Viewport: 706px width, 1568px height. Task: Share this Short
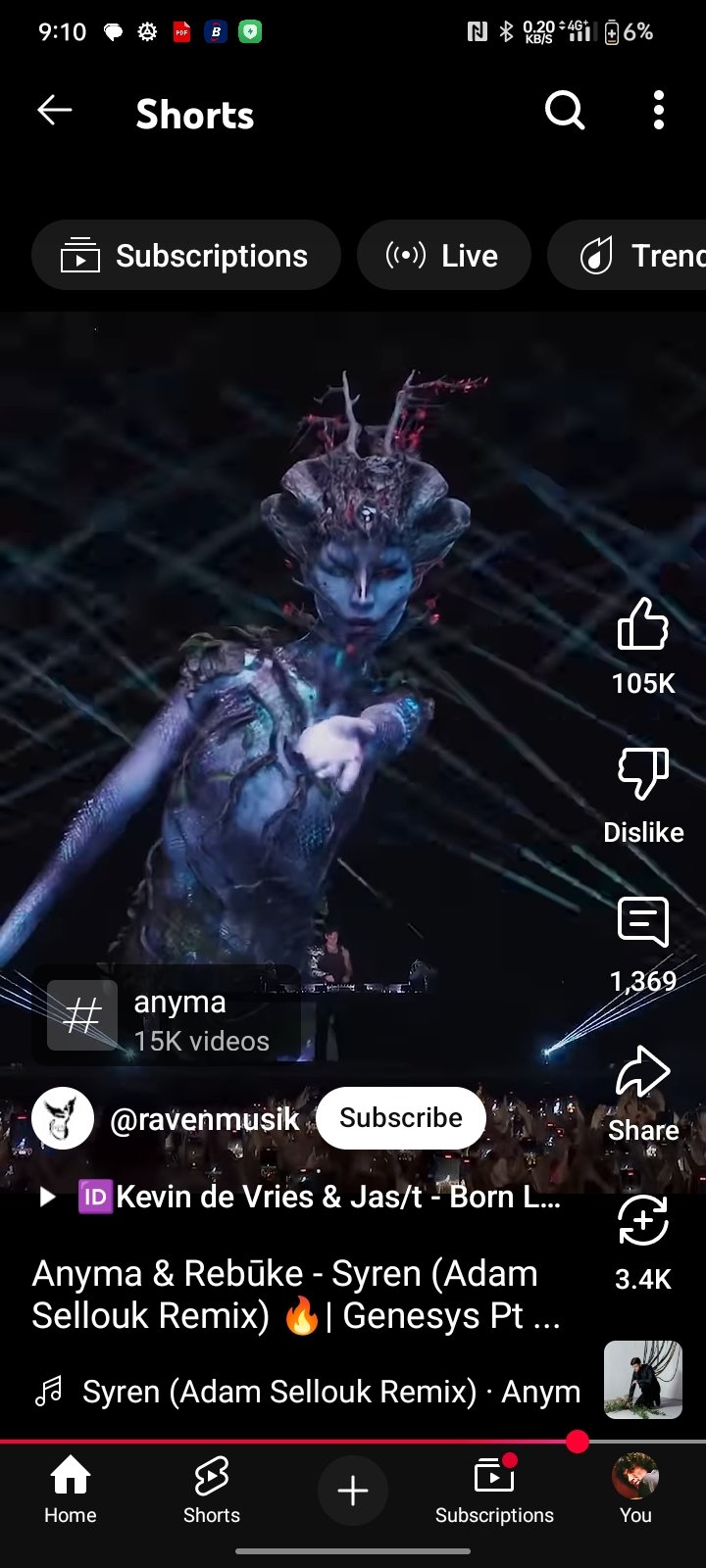(643, 1073)
